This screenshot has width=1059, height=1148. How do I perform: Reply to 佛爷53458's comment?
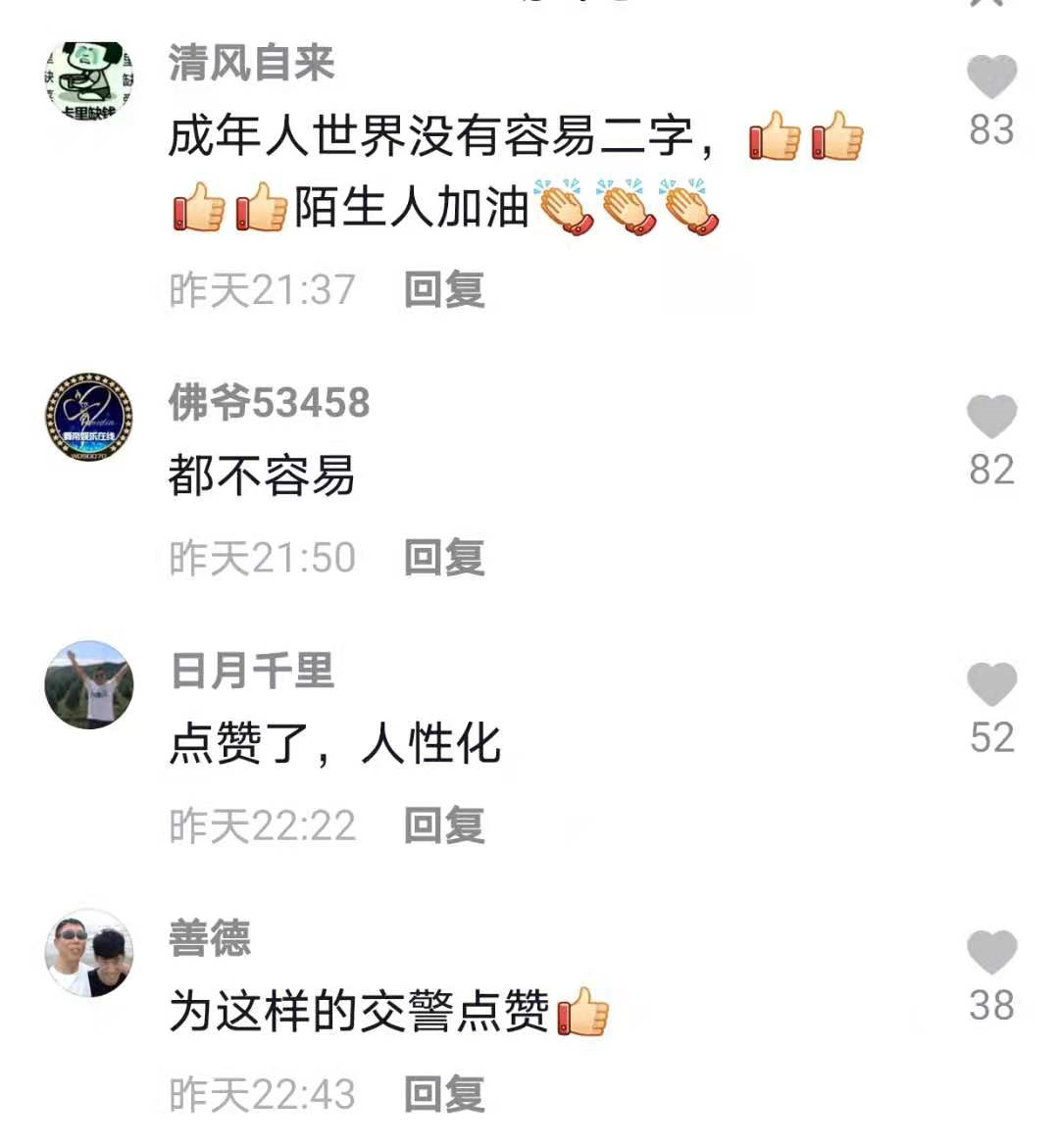444,558
